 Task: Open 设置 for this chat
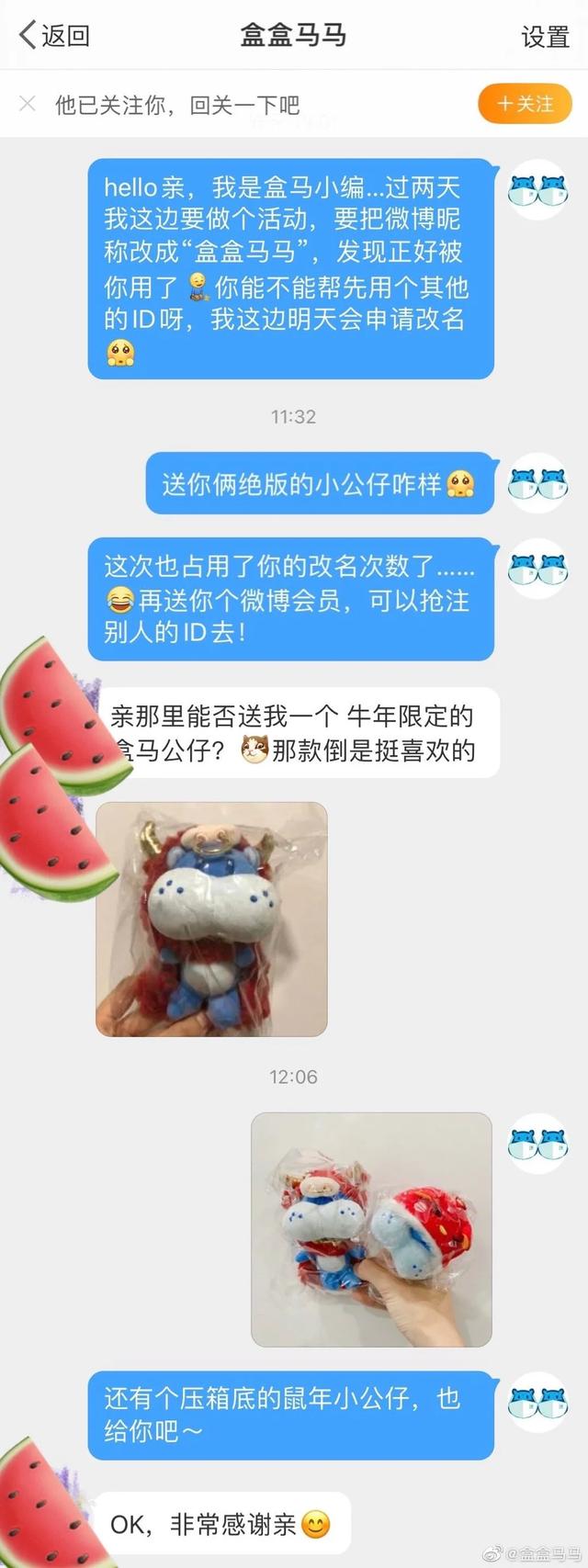pyautogui.click(x=545, y=36)
